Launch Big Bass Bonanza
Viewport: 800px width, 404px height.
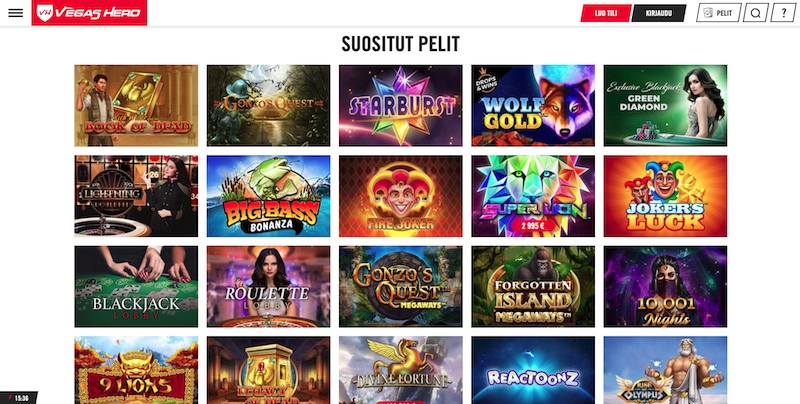268,196
